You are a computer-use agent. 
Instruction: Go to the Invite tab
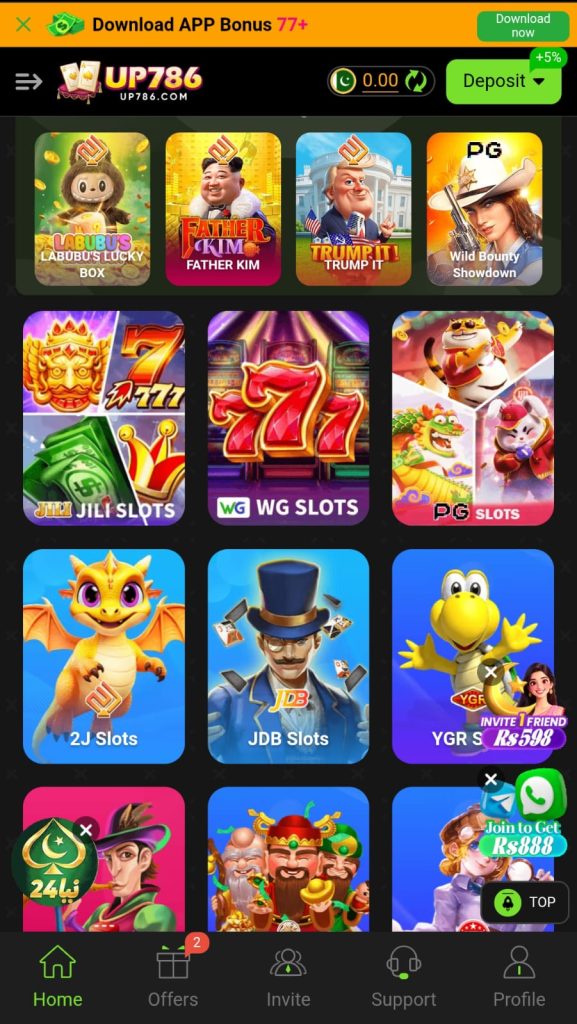click(x=288, y=976)
